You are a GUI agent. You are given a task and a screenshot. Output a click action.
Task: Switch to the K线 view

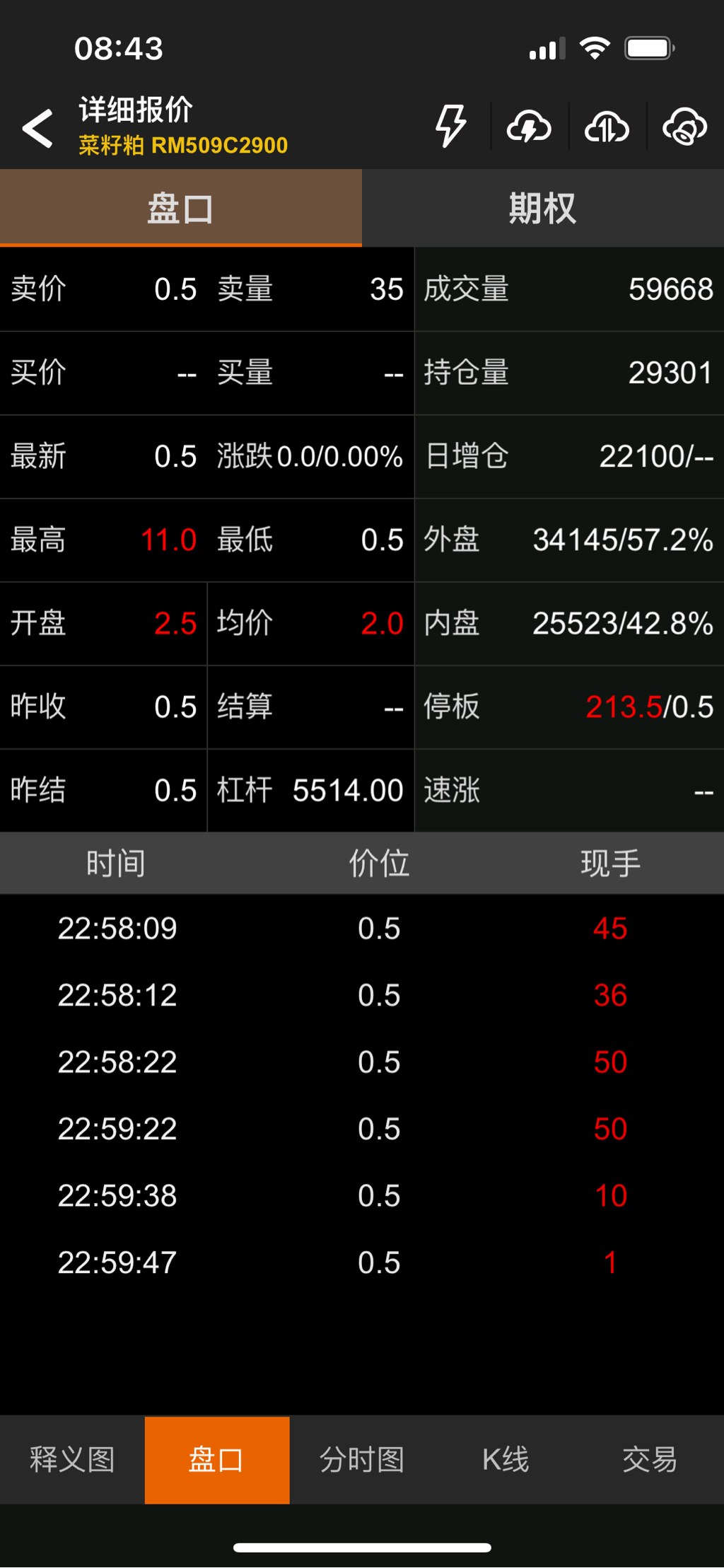(x=506, y=1459)
